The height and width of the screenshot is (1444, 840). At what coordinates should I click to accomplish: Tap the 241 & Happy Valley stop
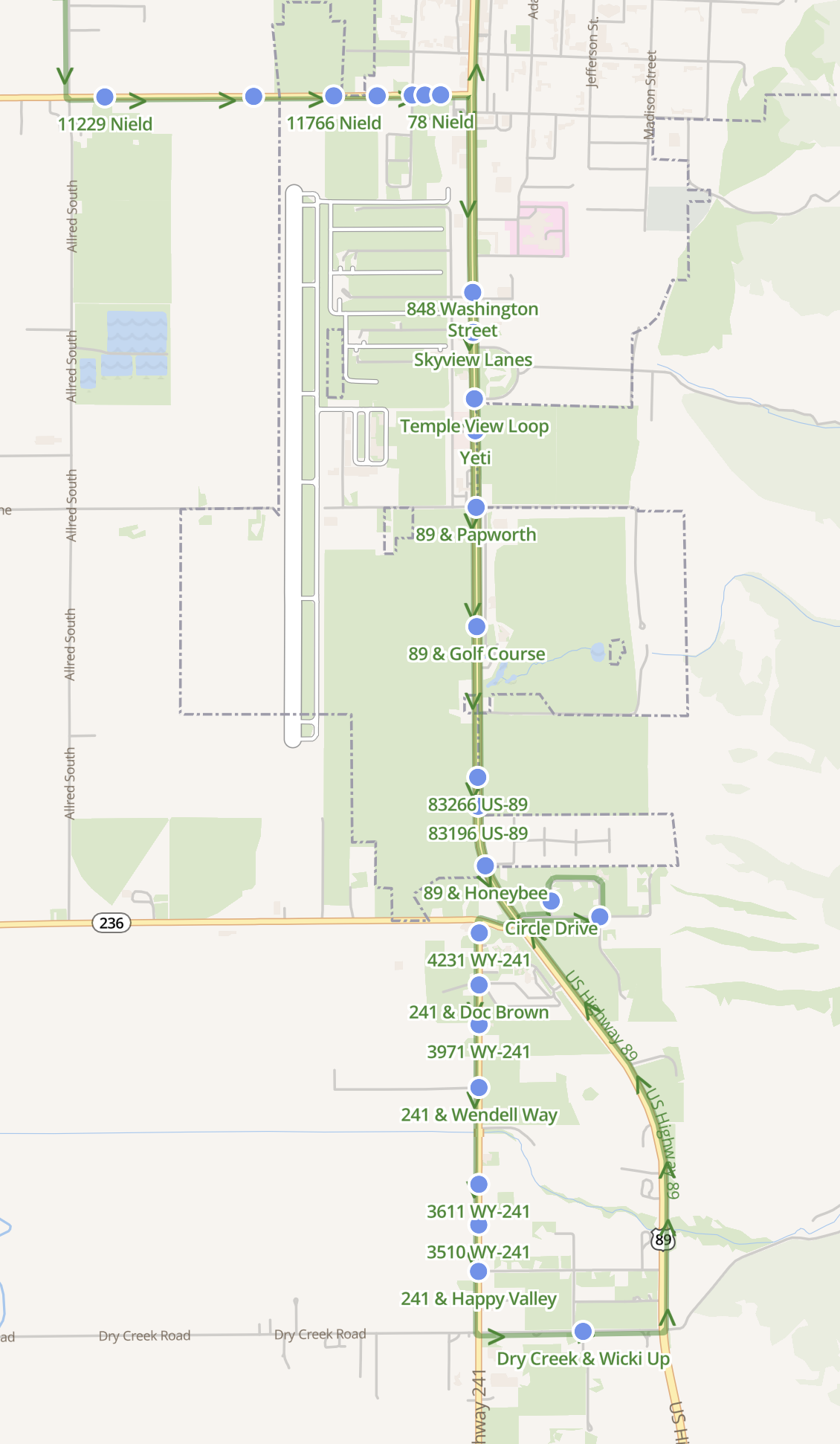pos(479,1271)
